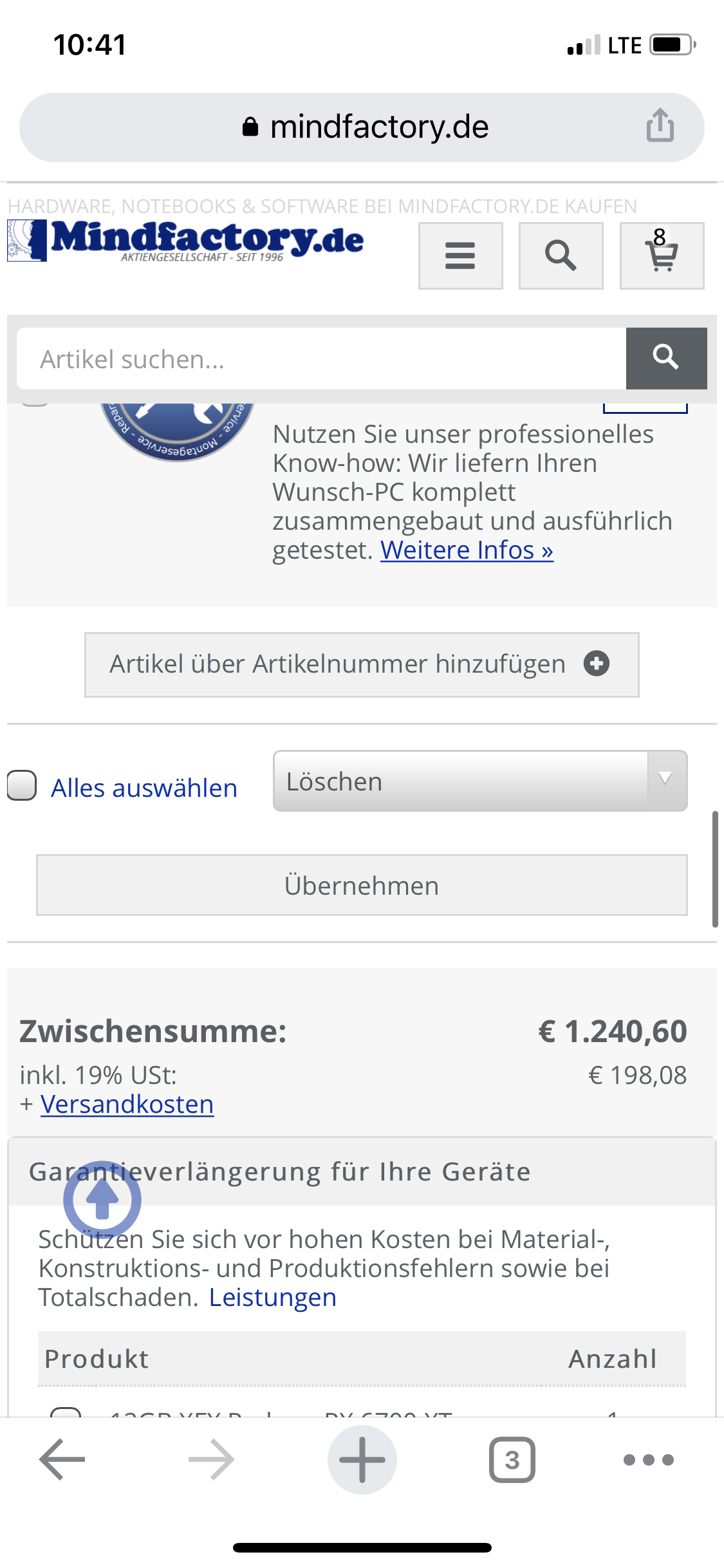The image size is (724, 1568).
Task: Submit the article search
Action: click(666, 359)
